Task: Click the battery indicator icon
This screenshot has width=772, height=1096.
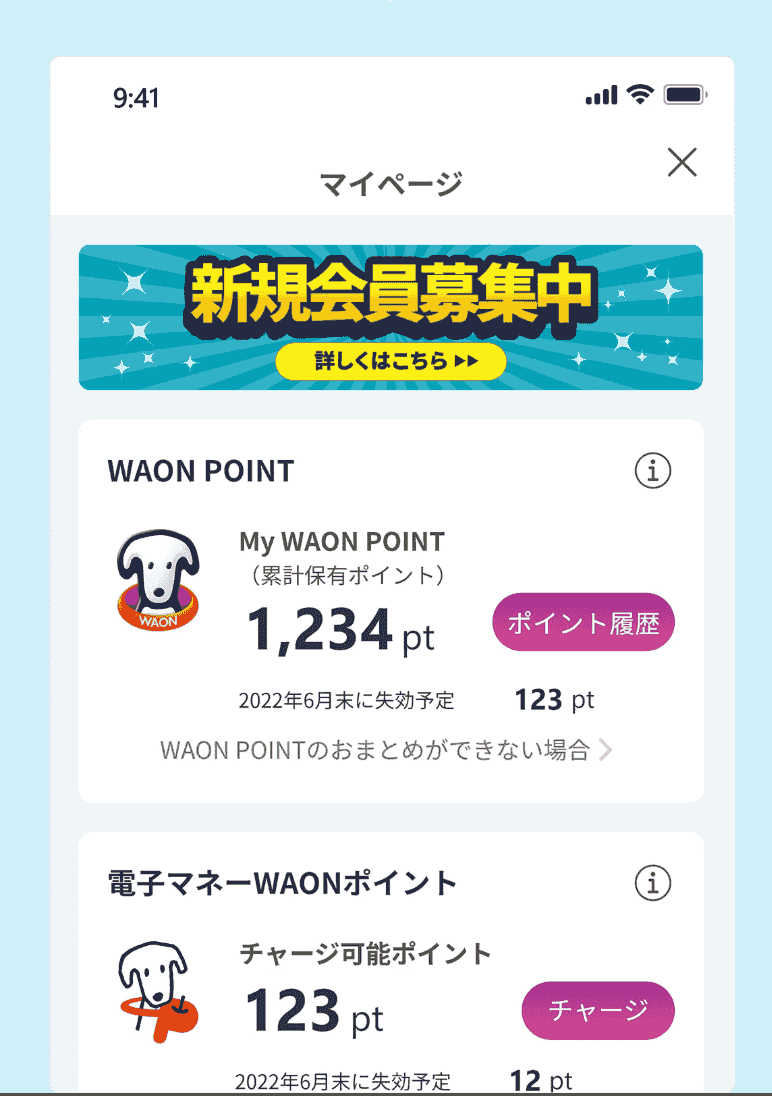Action: point(683,95)
